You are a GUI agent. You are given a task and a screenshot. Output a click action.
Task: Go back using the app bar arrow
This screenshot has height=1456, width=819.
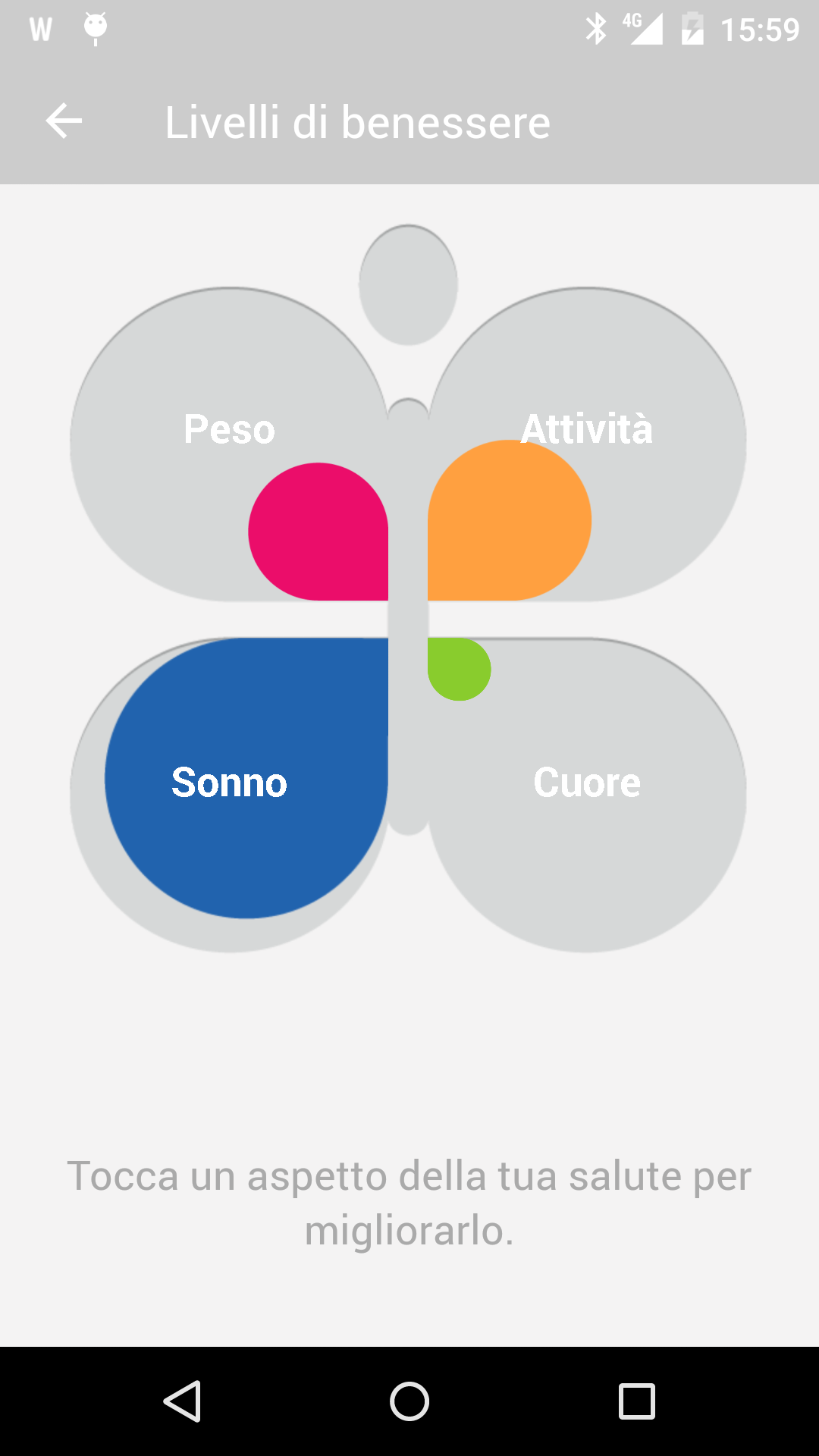point(64,121)
